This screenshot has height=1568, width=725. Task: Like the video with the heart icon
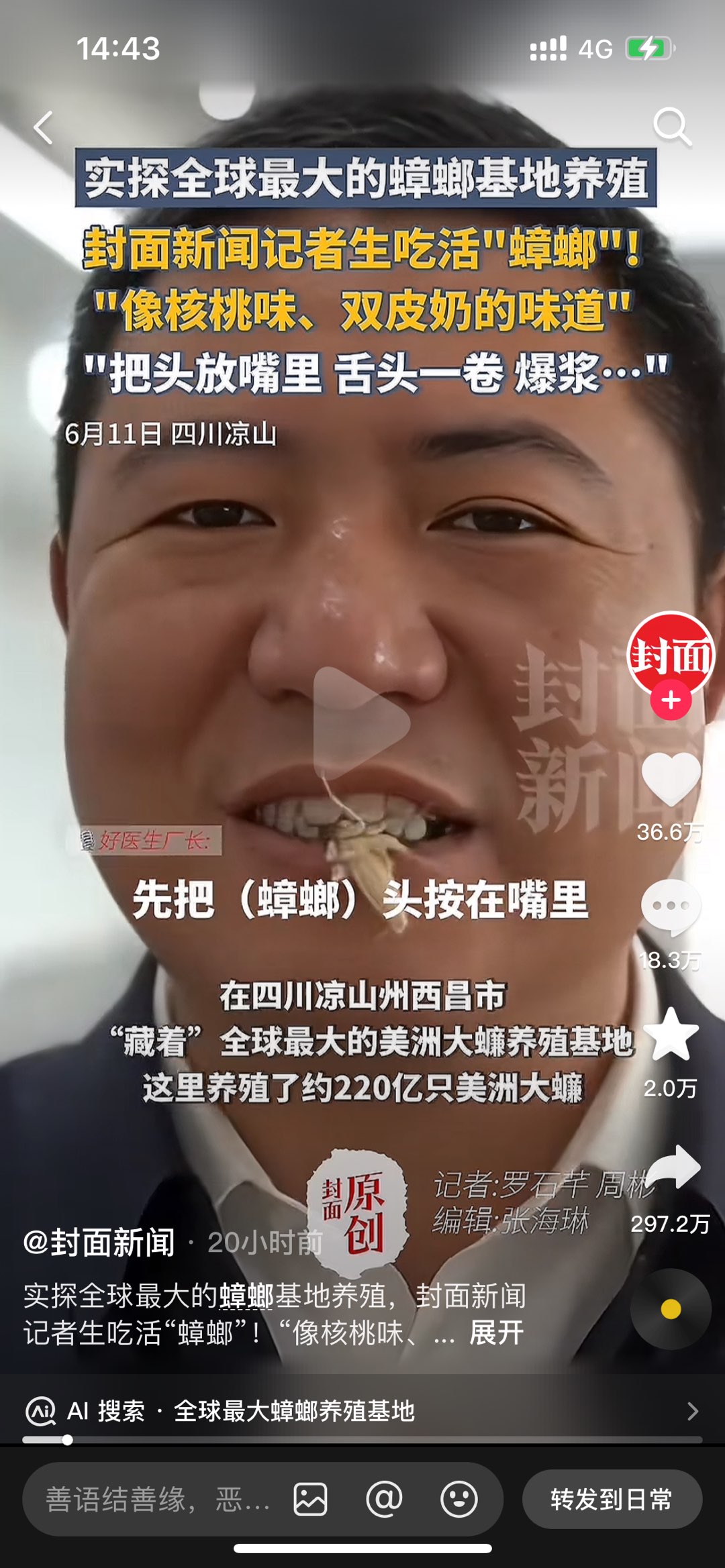click(671, 778)
